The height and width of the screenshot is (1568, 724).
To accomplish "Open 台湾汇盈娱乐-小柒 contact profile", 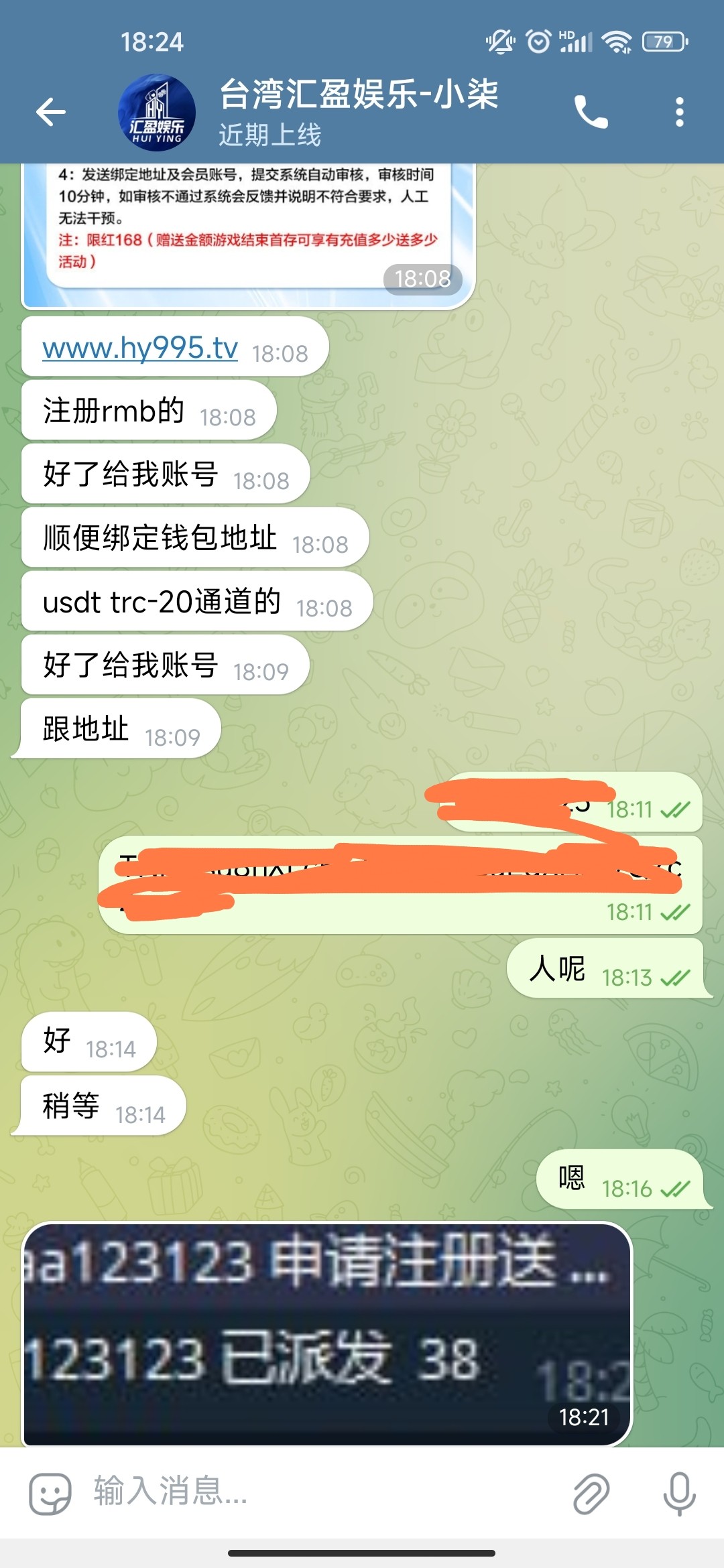I will 359,111.
